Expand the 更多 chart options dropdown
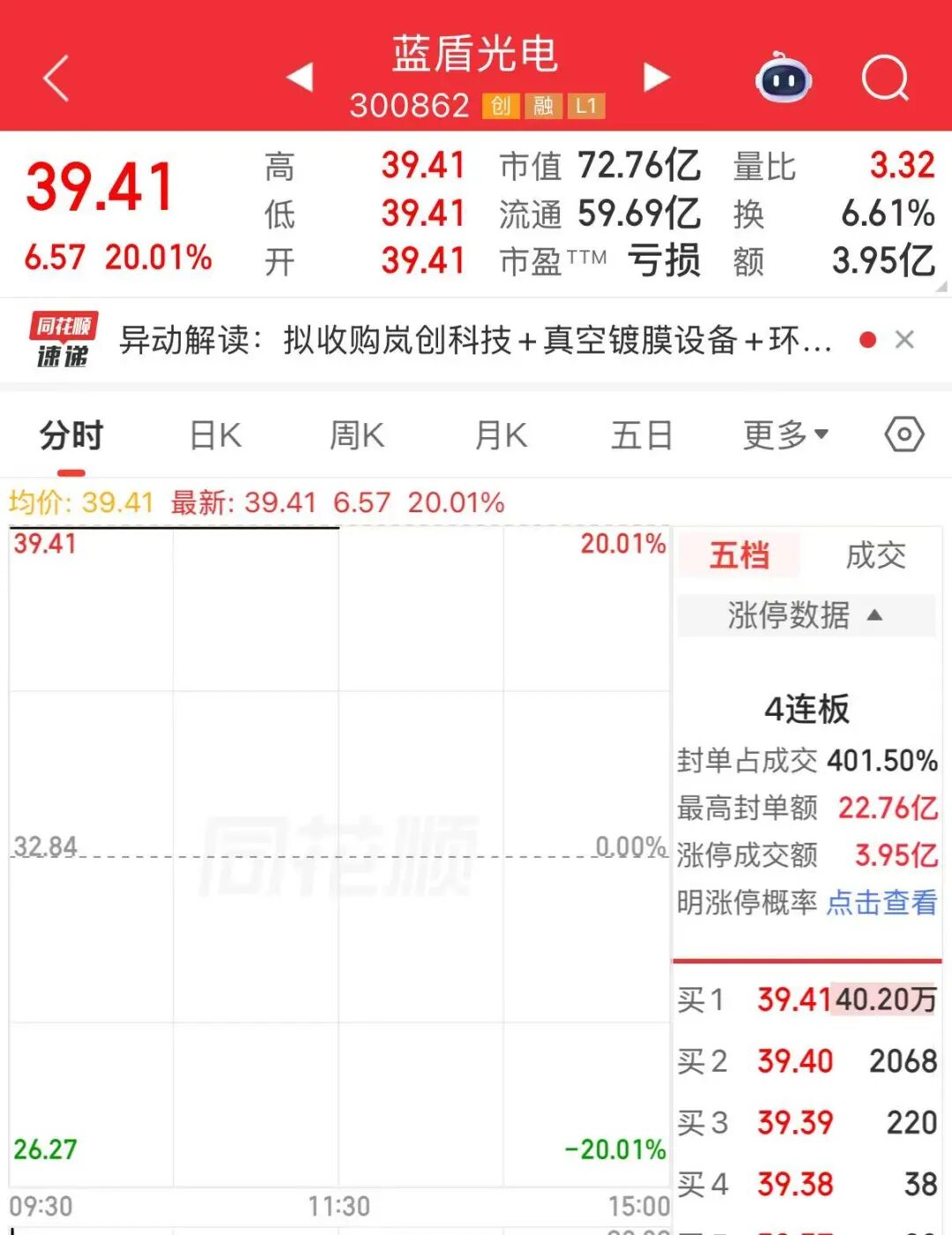 click(x=785, y=435)
